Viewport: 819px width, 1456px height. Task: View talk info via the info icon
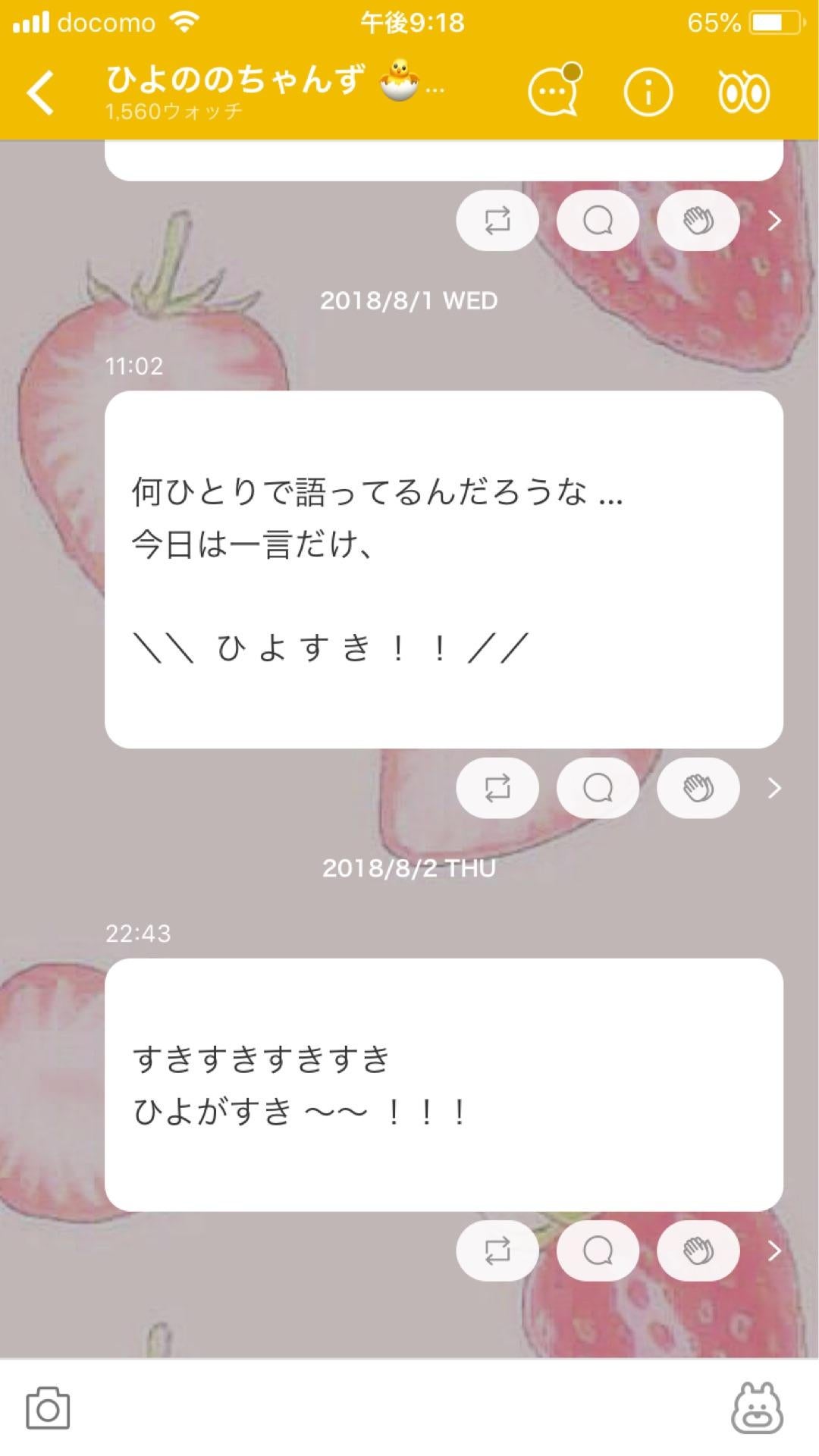[645, 90]
